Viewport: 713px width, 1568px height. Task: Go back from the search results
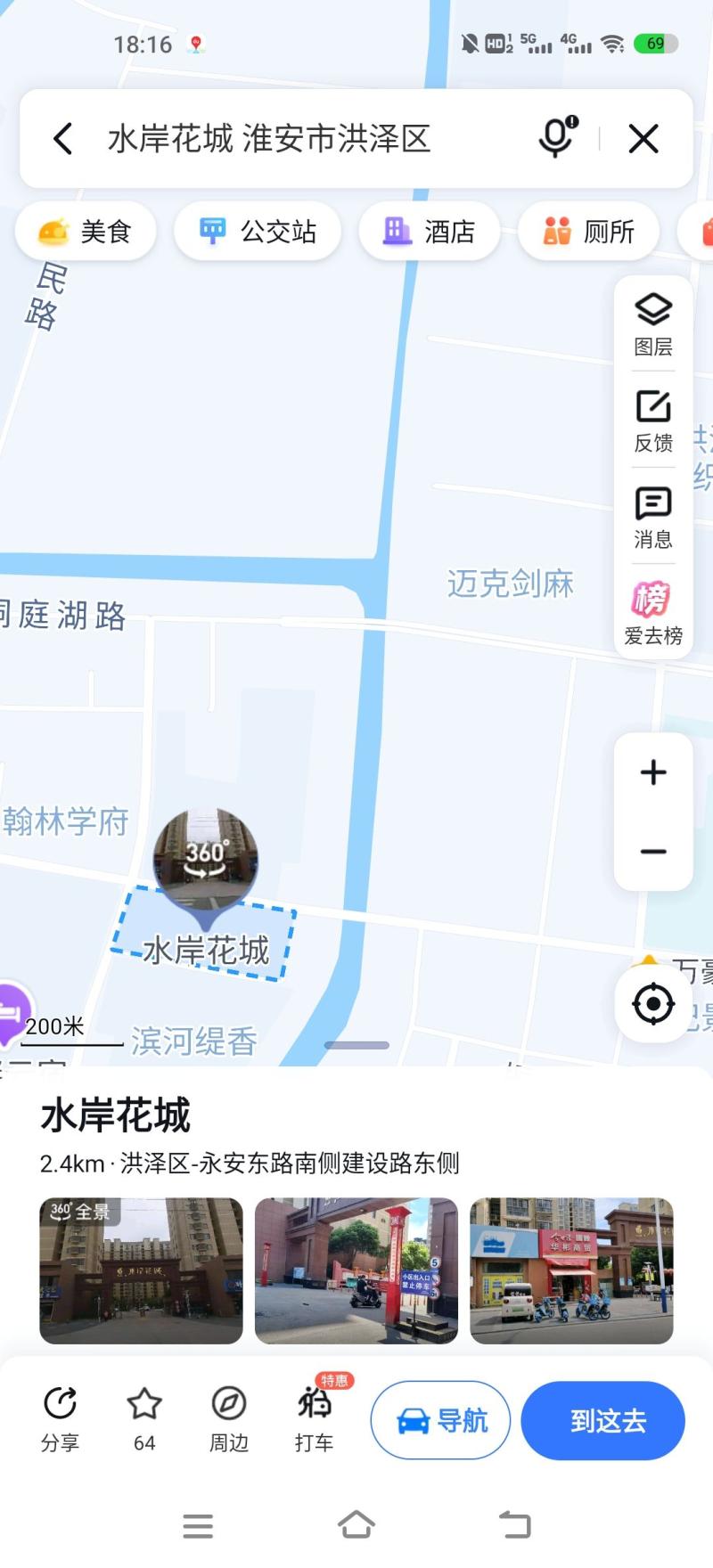click(63, 139)
